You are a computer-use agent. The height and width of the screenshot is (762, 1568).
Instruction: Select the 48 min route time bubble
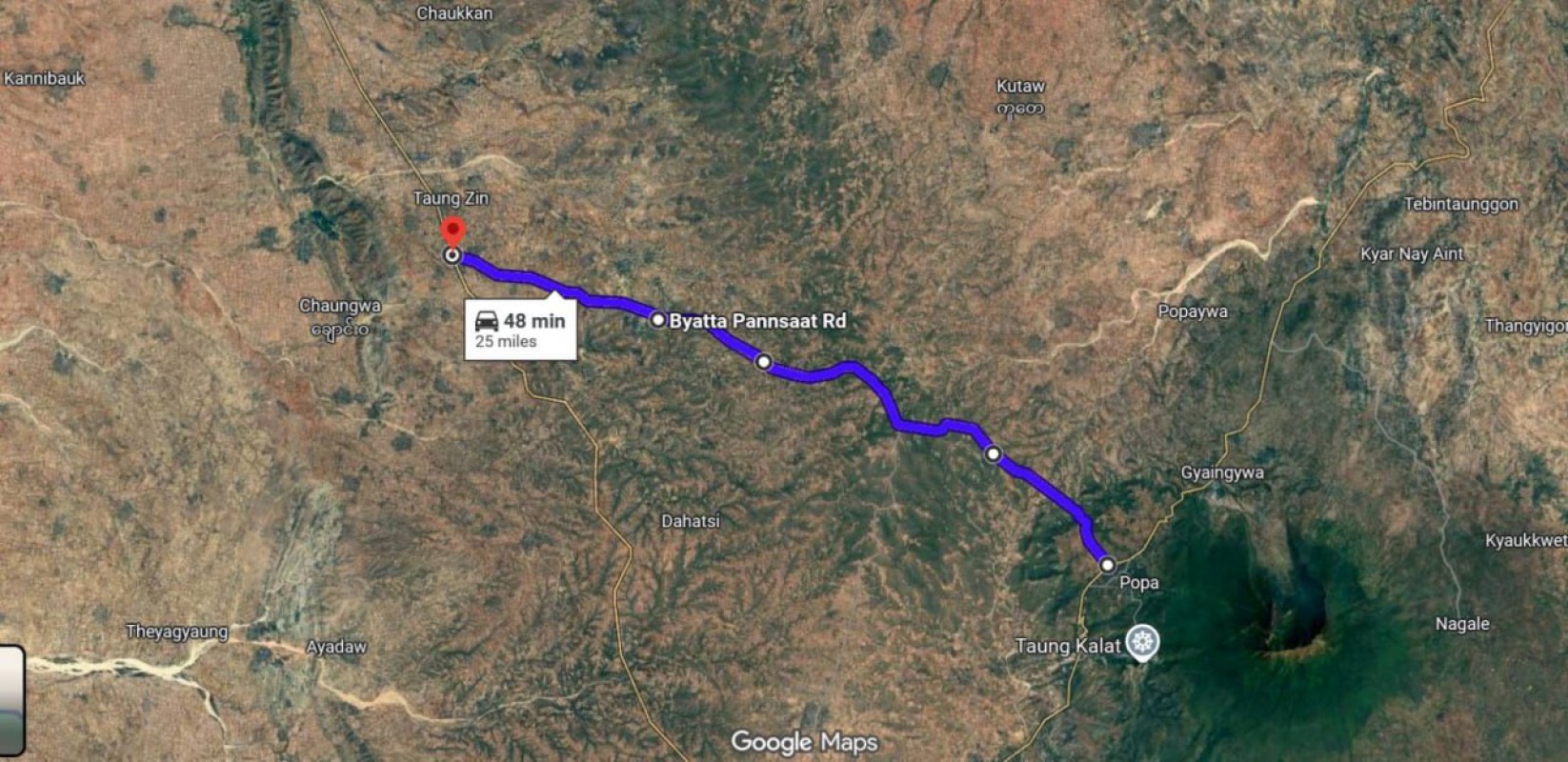(520, 330)
